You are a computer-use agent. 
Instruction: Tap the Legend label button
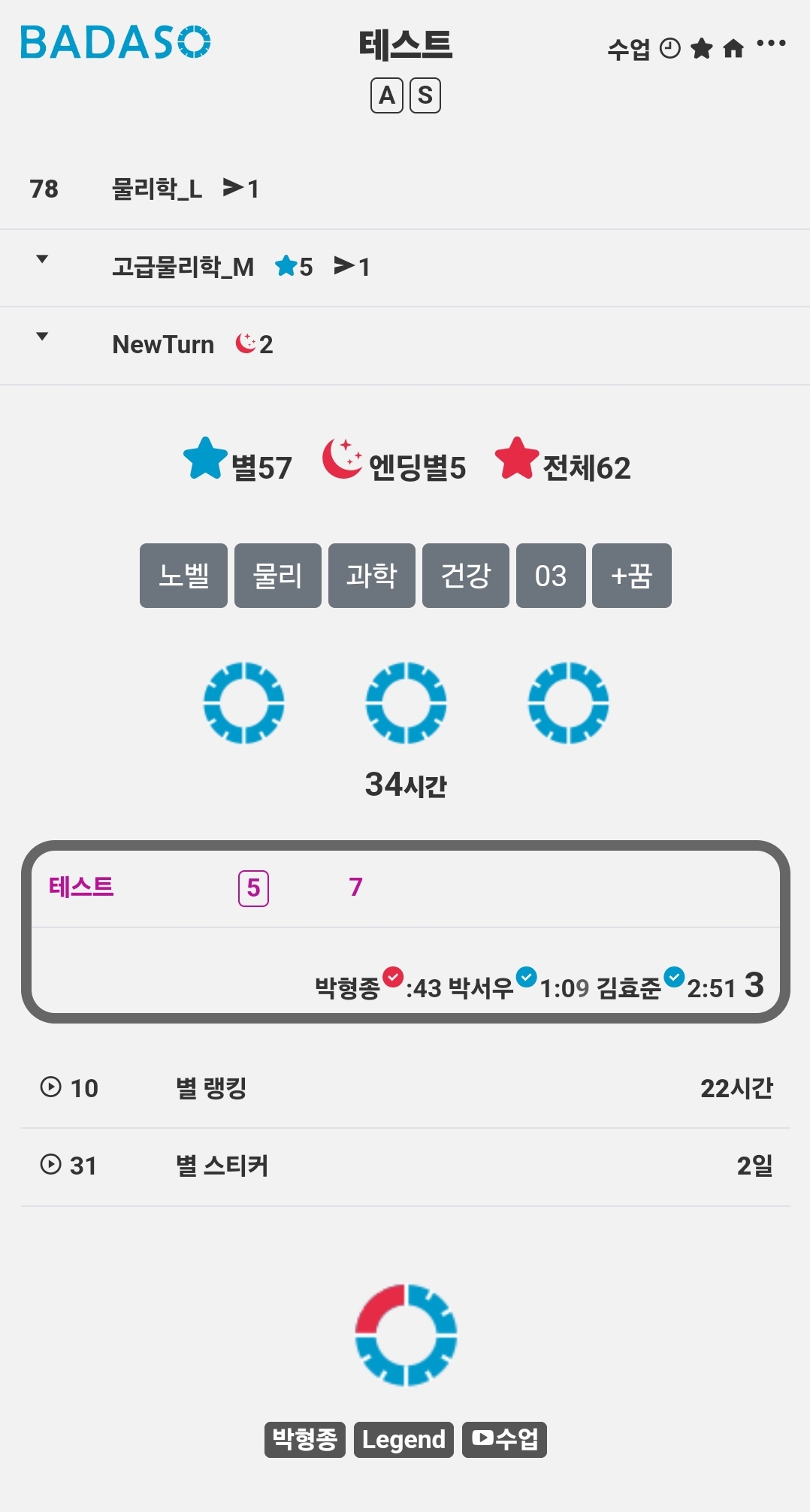click(x=403, y=1440)
